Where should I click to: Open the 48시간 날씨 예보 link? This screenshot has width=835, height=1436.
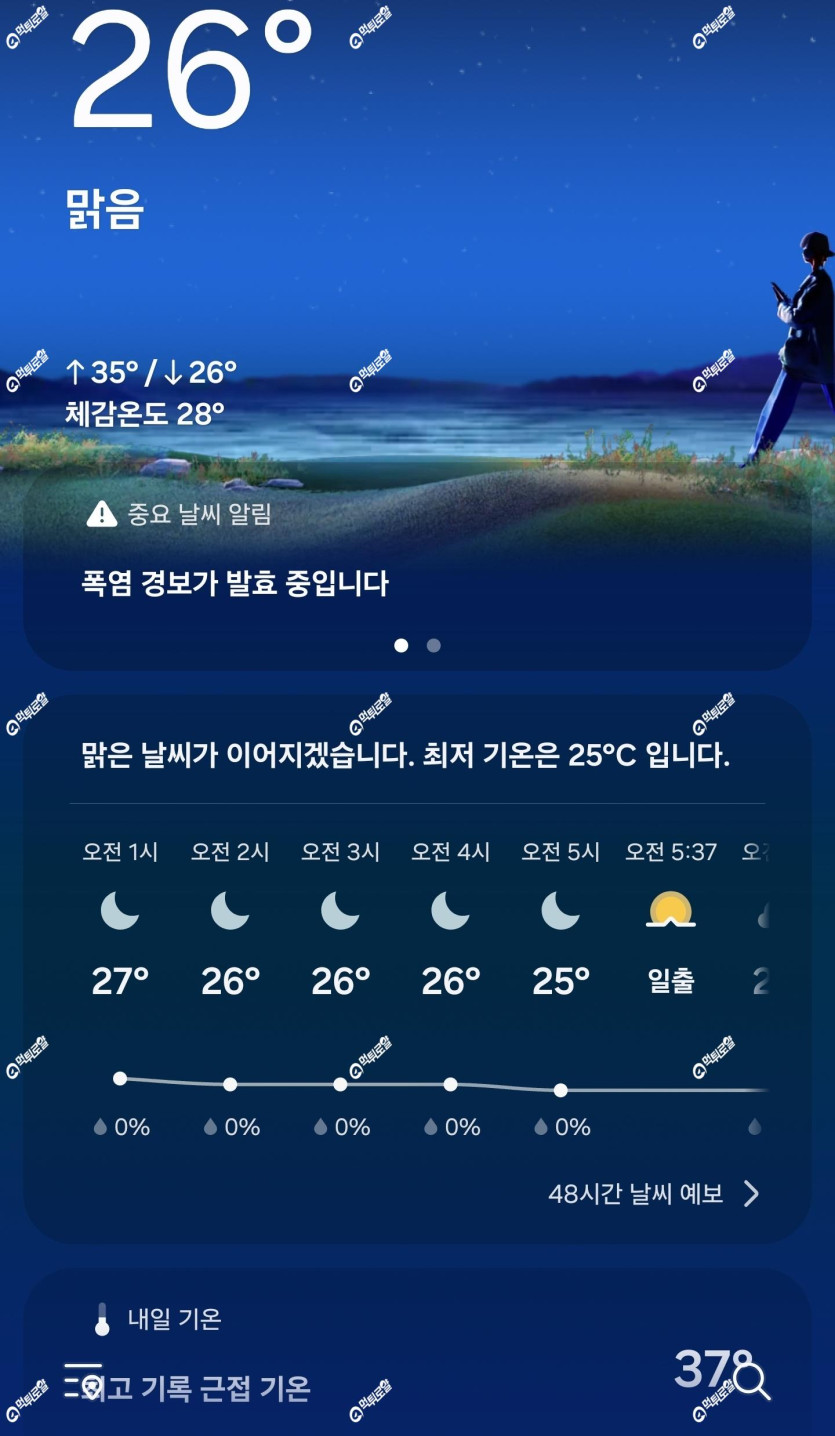(x=654, y=1193)
